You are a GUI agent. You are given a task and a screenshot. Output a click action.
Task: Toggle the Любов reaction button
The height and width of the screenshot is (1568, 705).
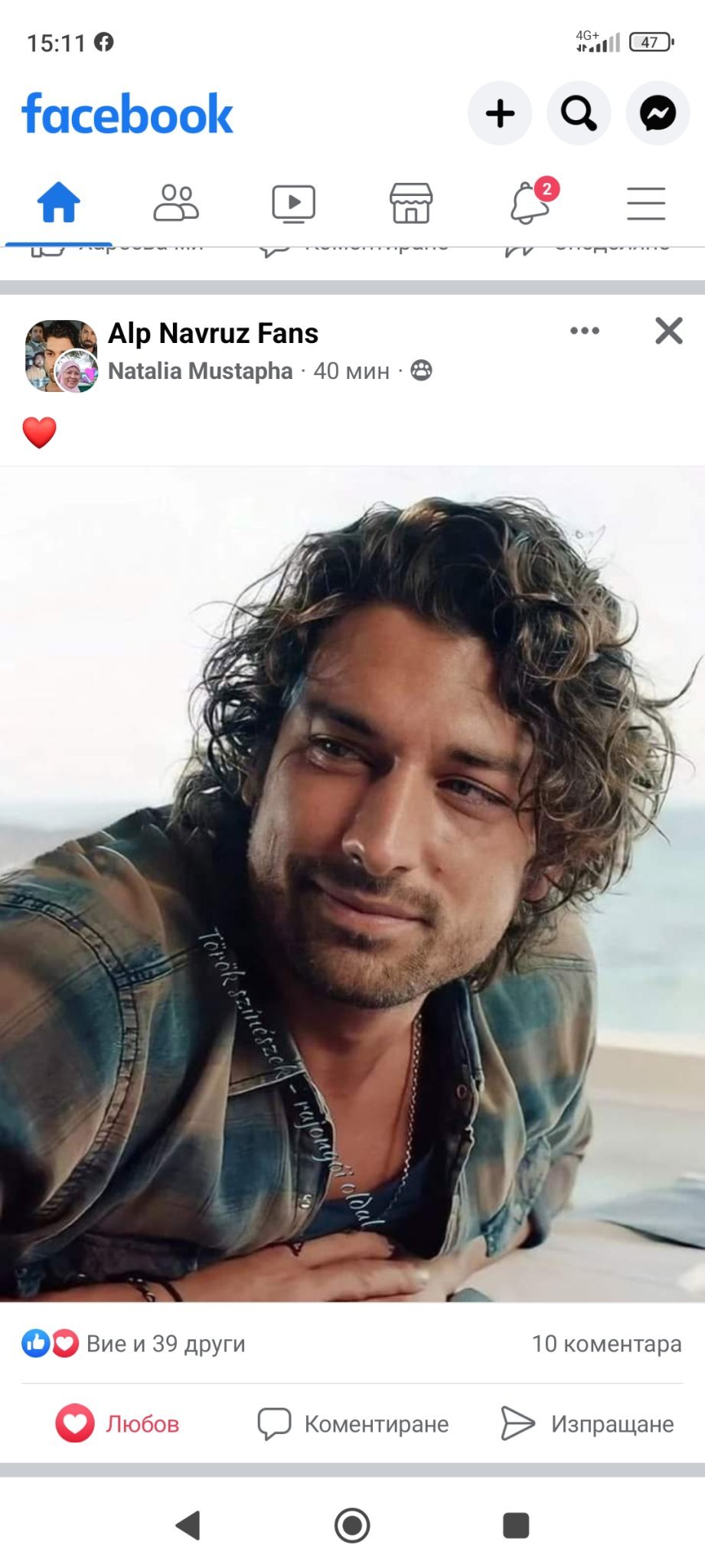117,1424
